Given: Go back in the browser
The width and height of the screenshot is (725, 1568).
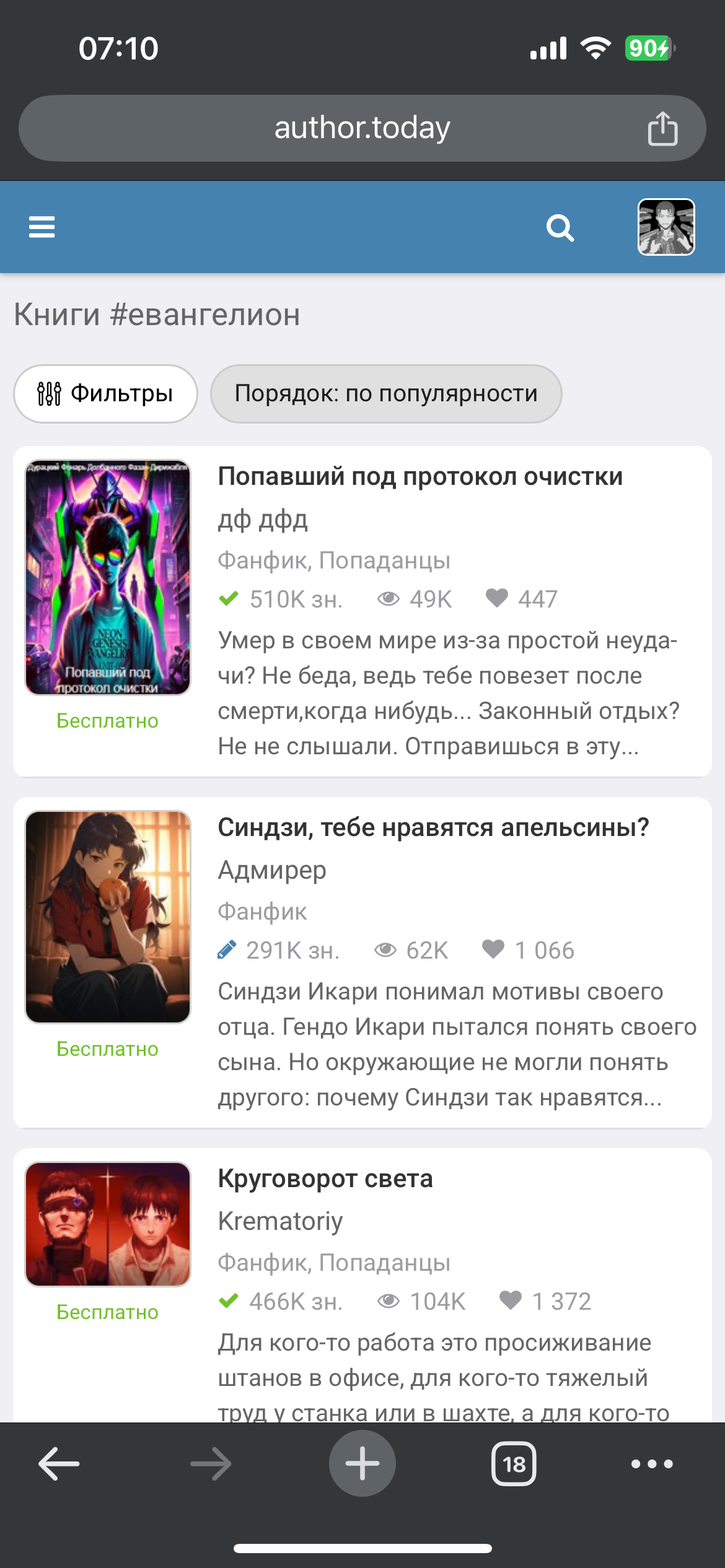Looking at the screenshot, I should click(59, 1464).
